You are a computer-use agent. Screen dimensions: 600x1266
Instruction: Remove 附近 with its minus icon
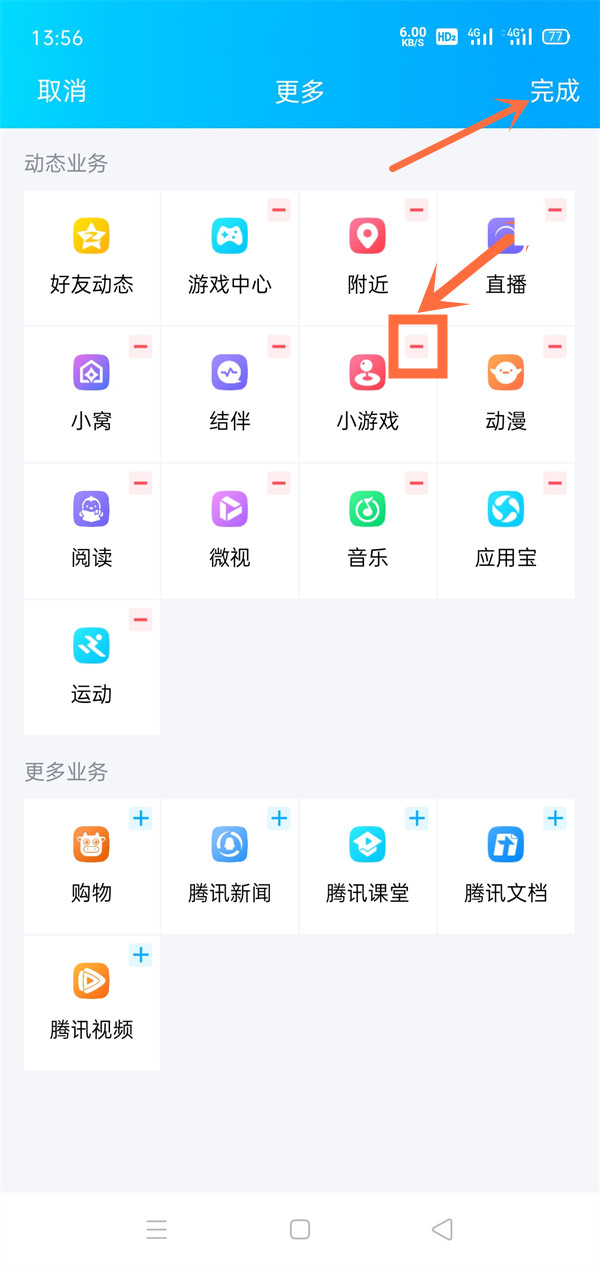(x=417, y=210)
